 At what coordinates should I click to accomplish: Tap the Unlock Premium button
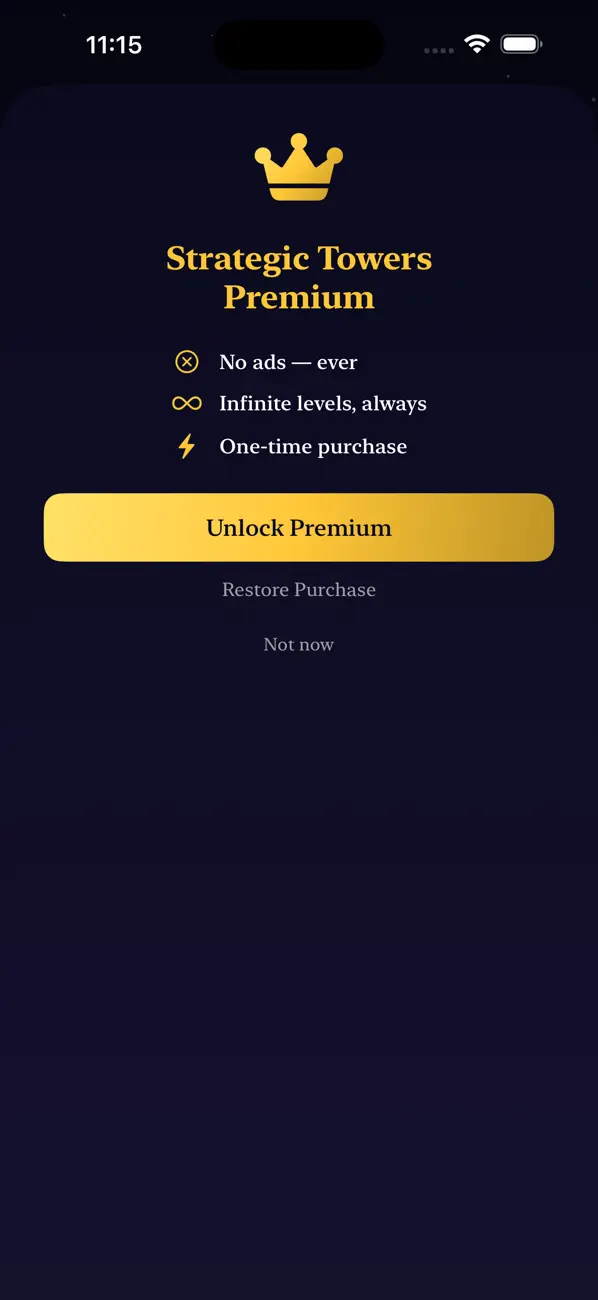[x=299, y=527]
